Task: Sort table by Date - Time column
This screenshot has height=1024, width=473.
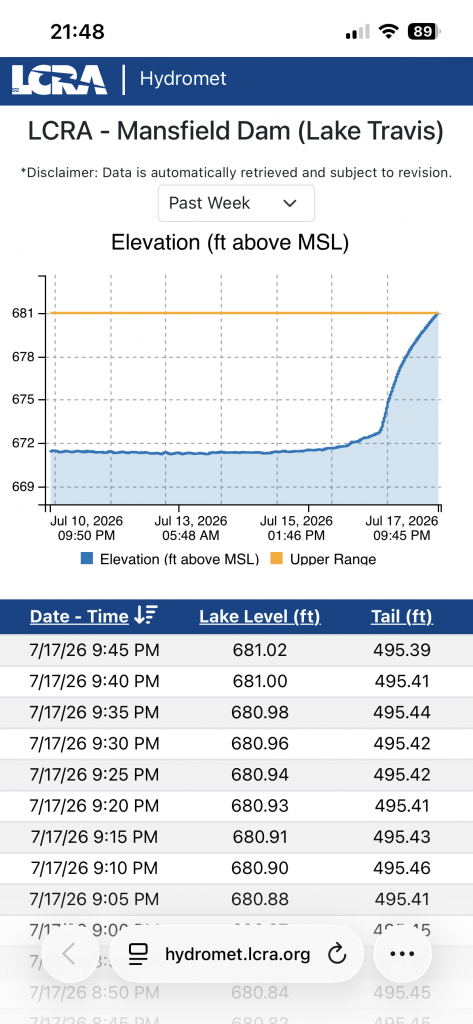Action: [x=93, y=616]
